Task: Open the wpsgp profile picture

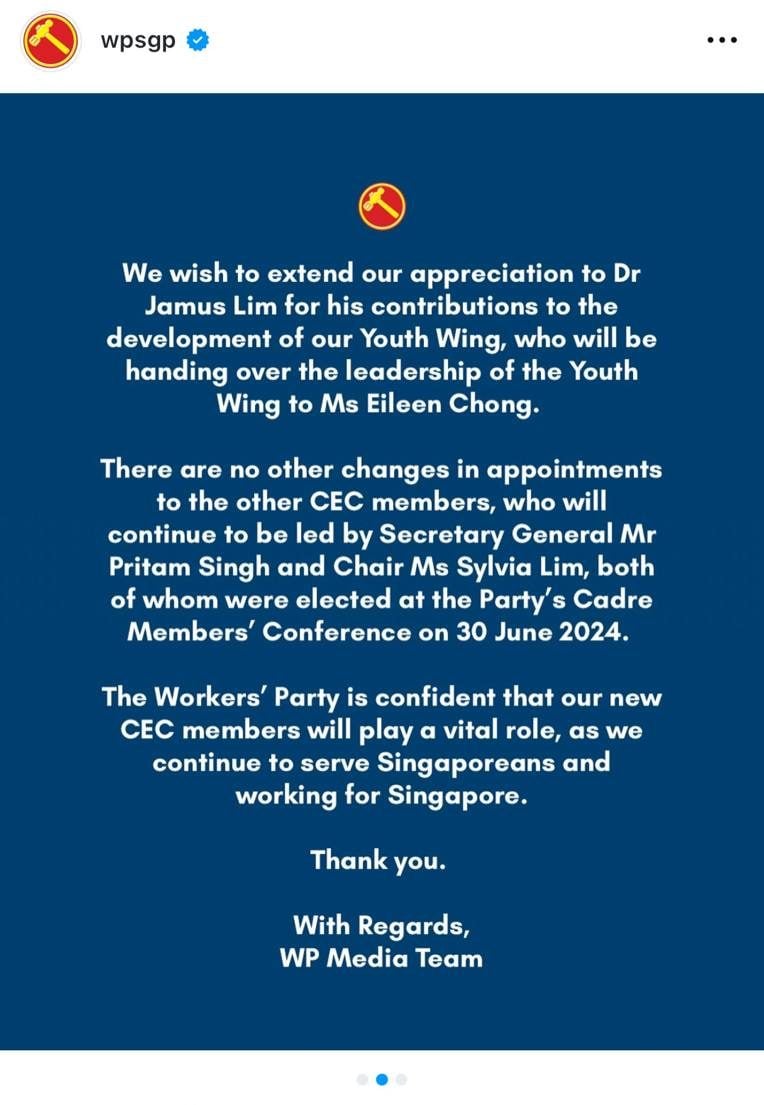Action: [51, 41]
